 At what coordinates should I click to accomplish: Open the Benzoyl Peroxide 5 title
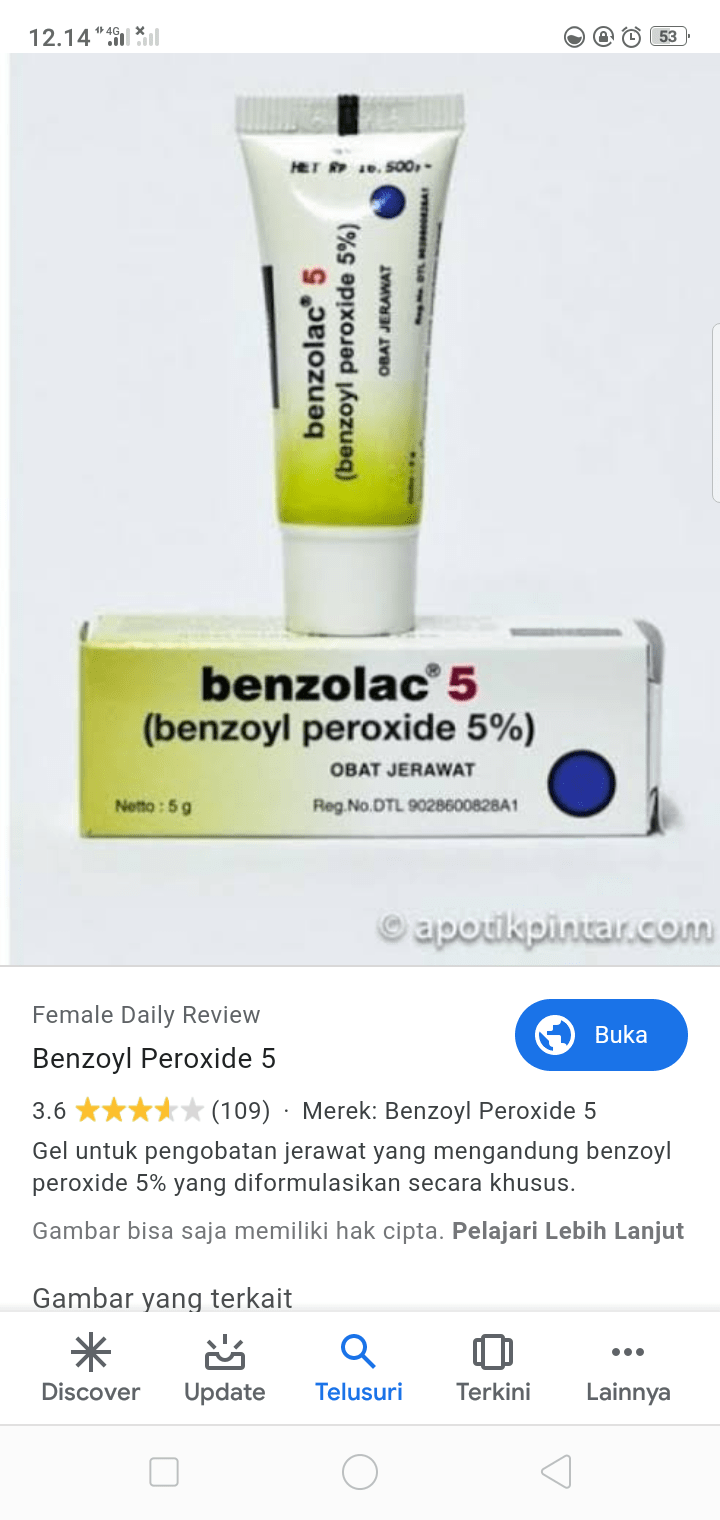[154, 1058]
